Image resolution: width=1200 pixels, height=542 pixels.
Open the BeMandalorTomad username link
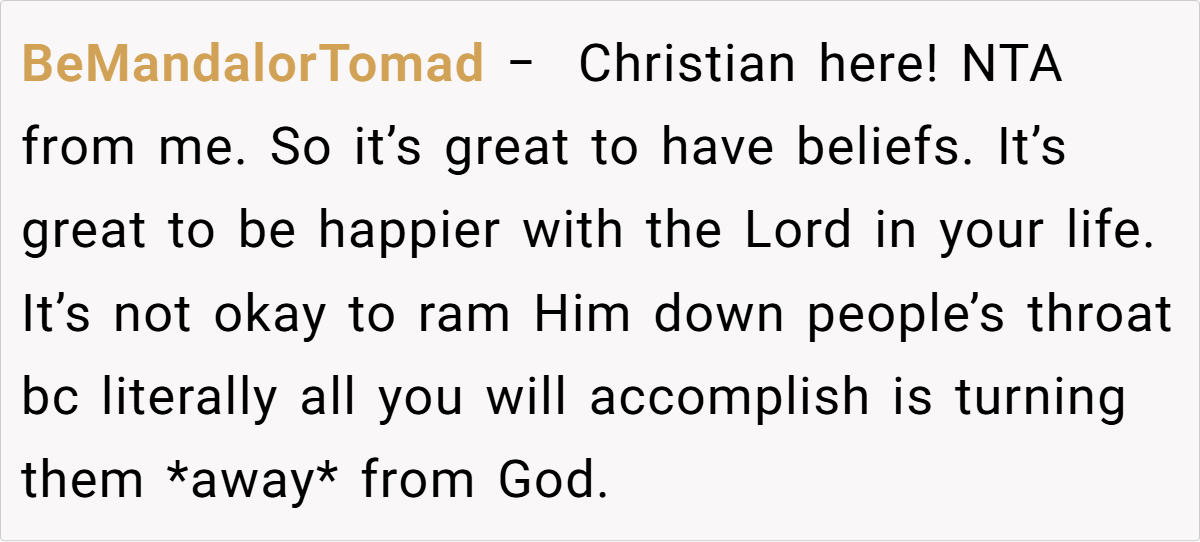click(x=253, y=66)
